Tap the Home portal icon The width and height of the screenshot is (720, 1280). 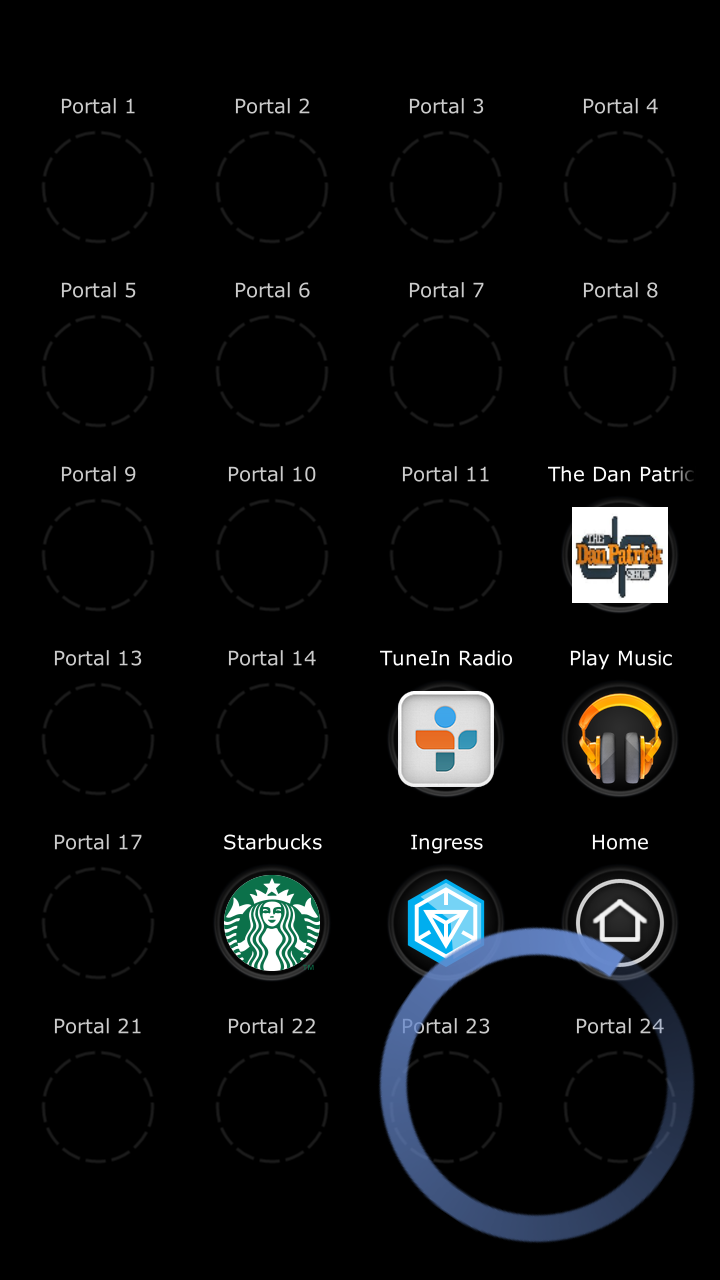(620, 923)
